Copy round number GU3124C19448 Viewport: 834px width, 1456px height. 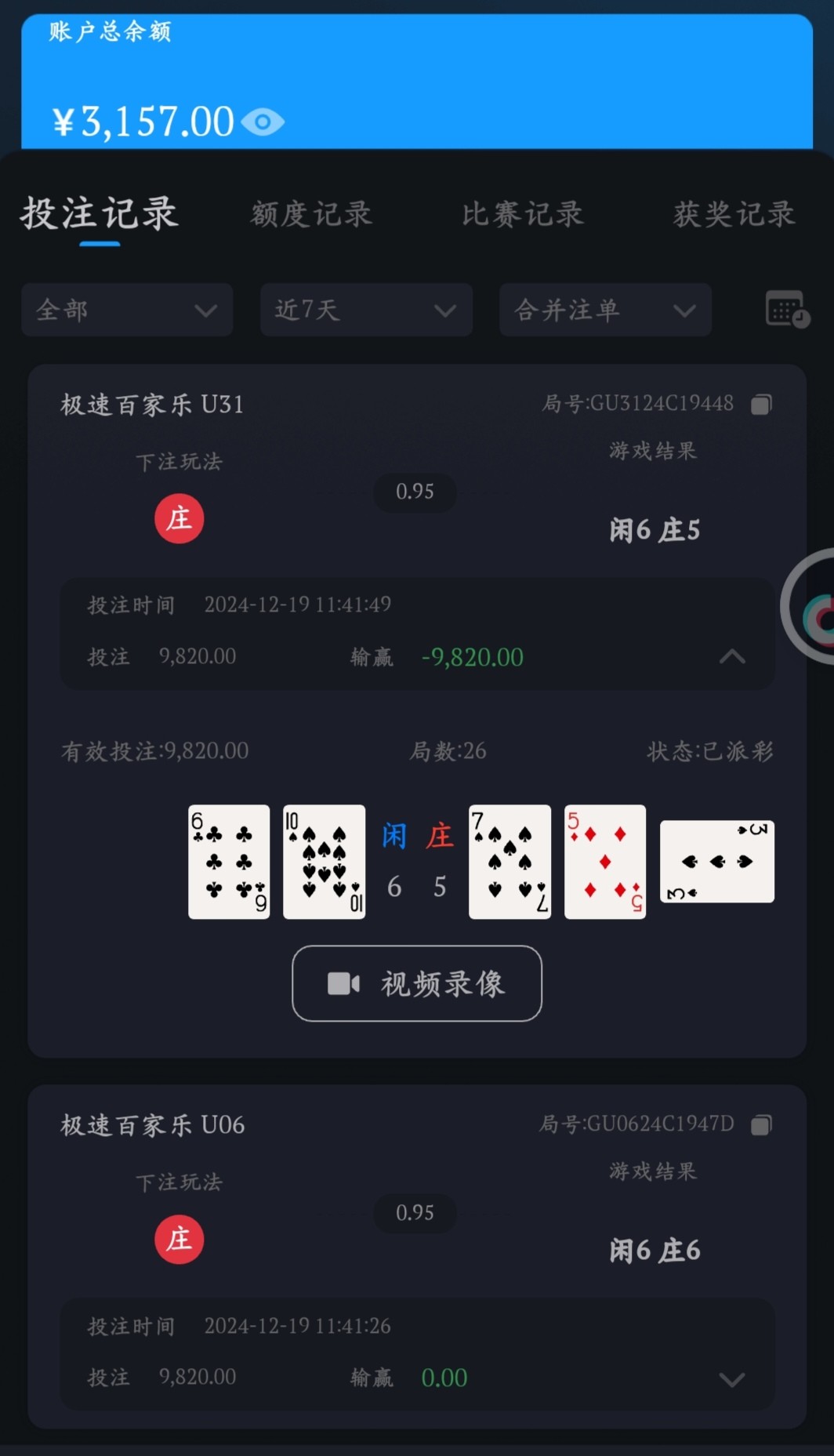click(761, 405)
